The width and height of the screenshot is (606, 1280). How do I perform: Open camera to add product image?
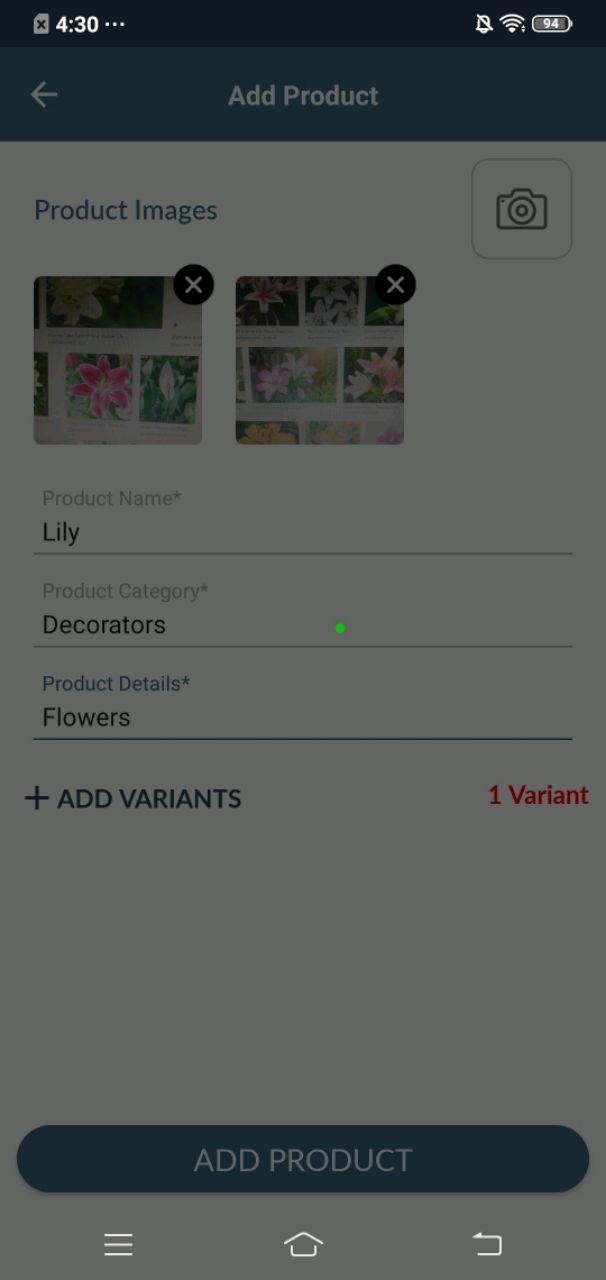tap(521, 209)
